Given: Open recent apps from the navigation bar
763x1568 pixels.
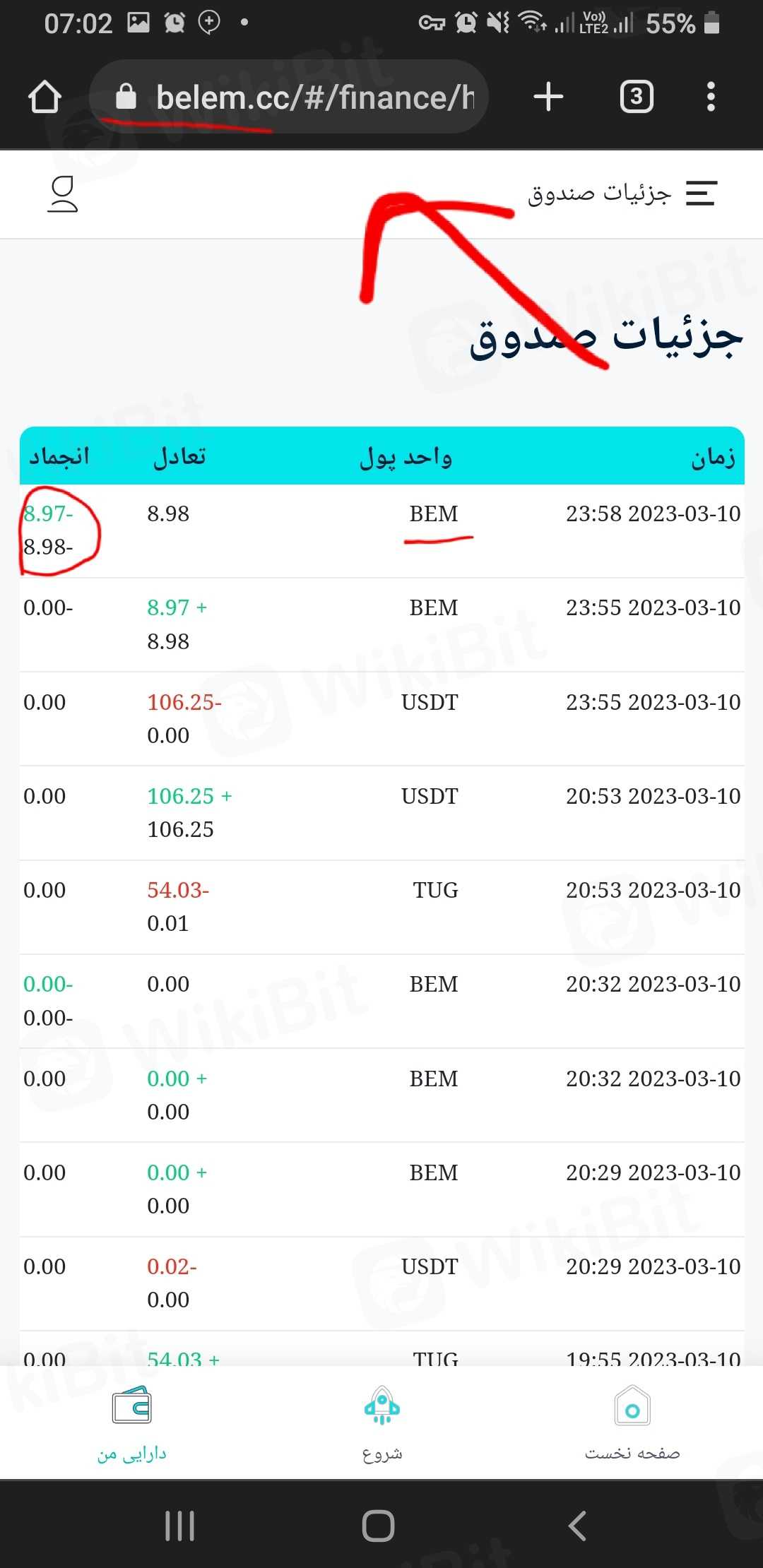Looking at the screenshot, I should 179,1526.
